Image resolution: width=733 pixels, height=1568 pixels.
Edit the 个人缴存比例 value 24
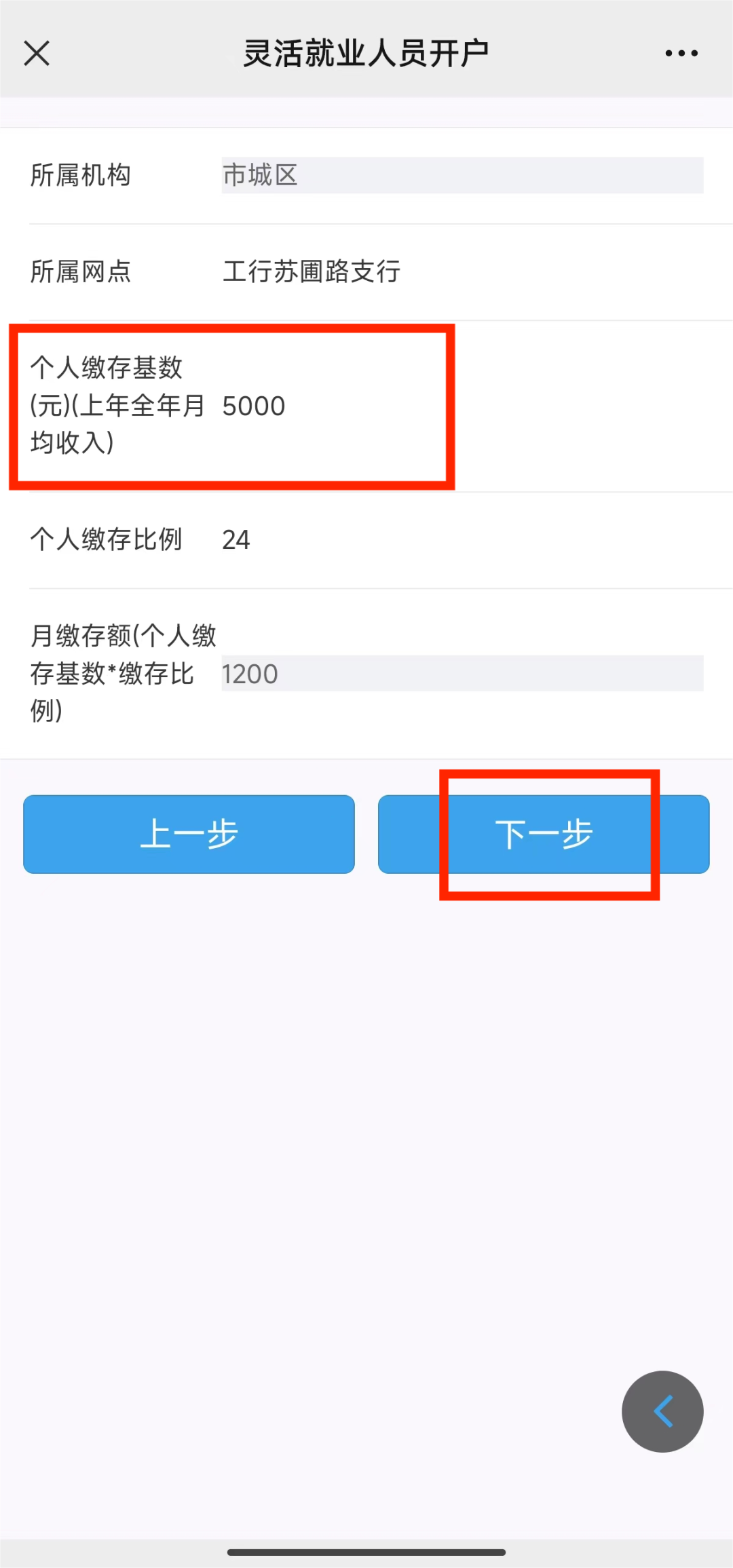462,540
